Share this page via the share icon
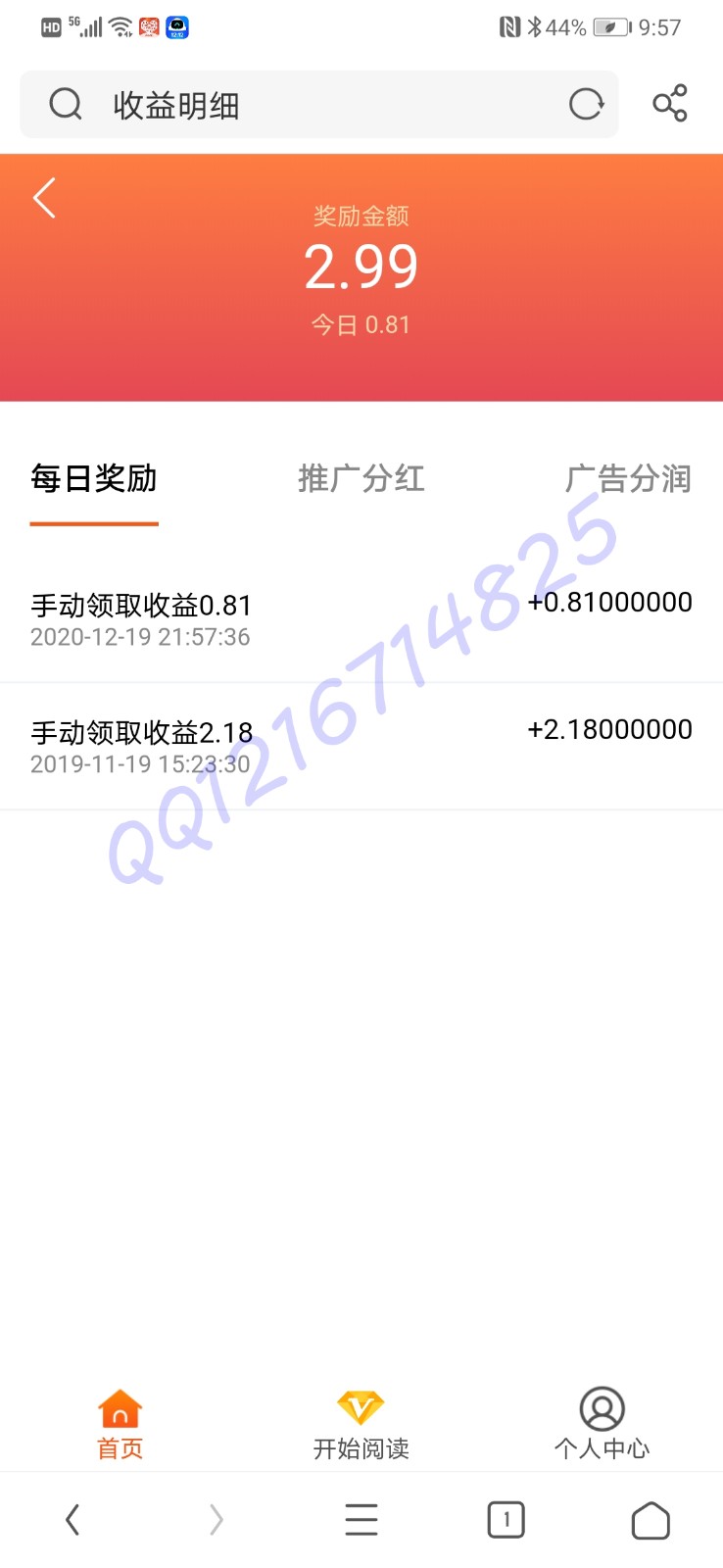Screen dimensions: 723x1568 point(670,103)
